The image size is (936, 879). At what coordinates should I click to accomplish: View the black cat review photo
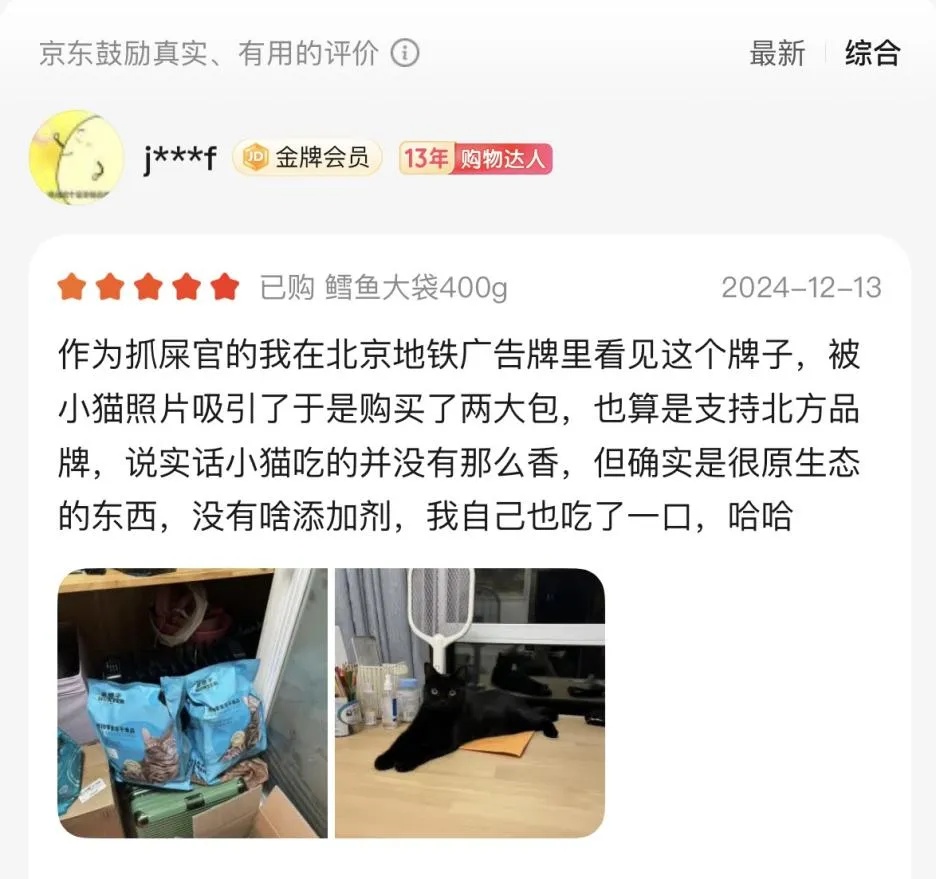click(469, 702)
